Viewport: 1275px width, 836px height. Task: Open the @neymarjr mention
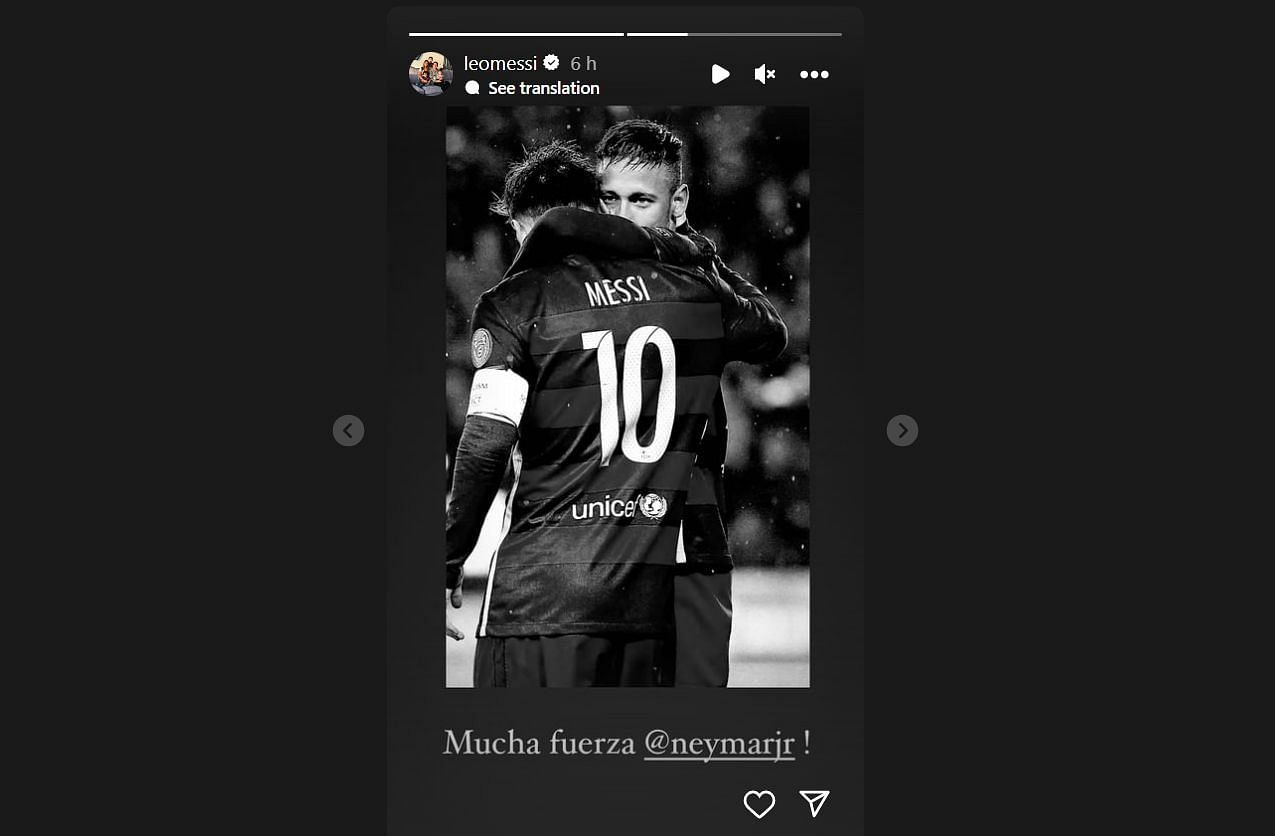(719, 743)
